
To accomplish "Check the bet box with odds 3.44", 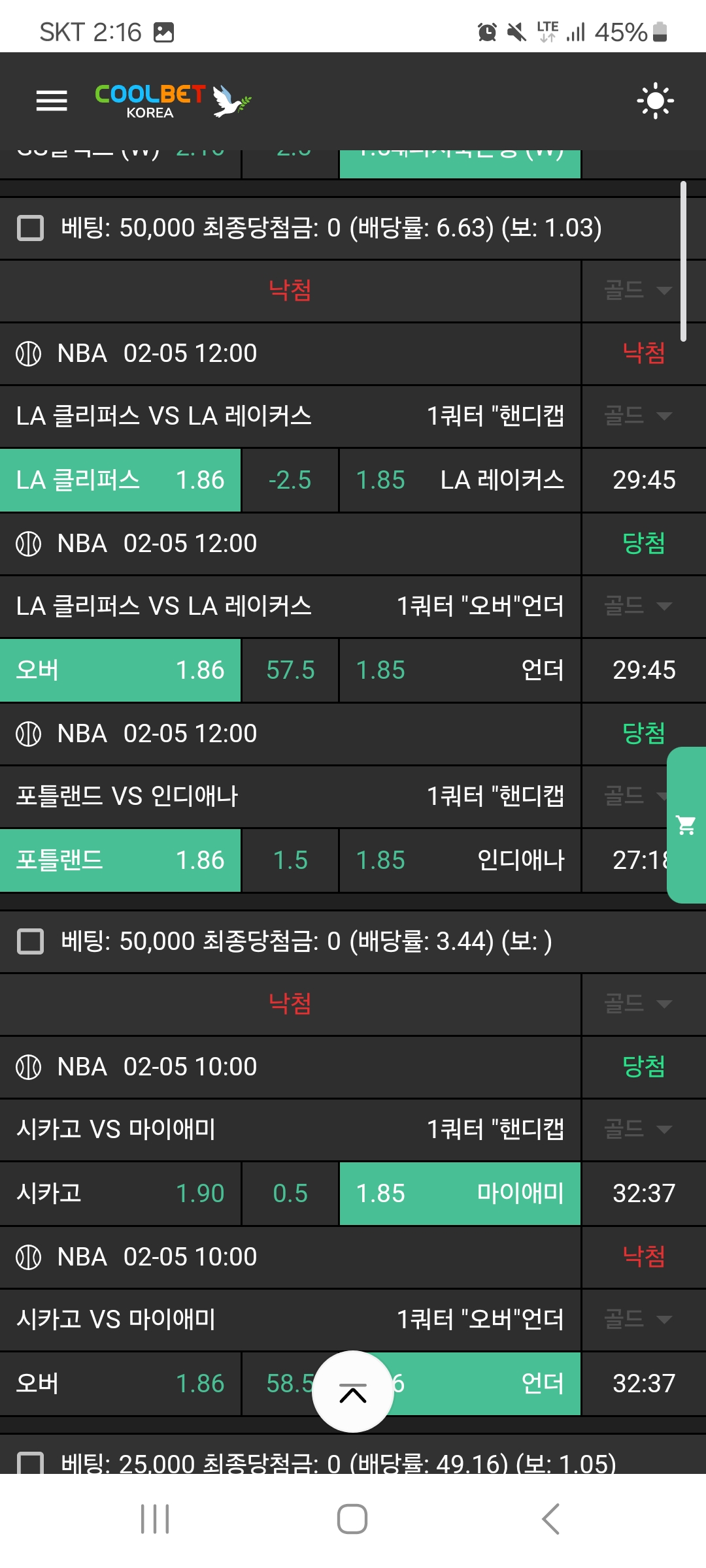I will (30, 941).
